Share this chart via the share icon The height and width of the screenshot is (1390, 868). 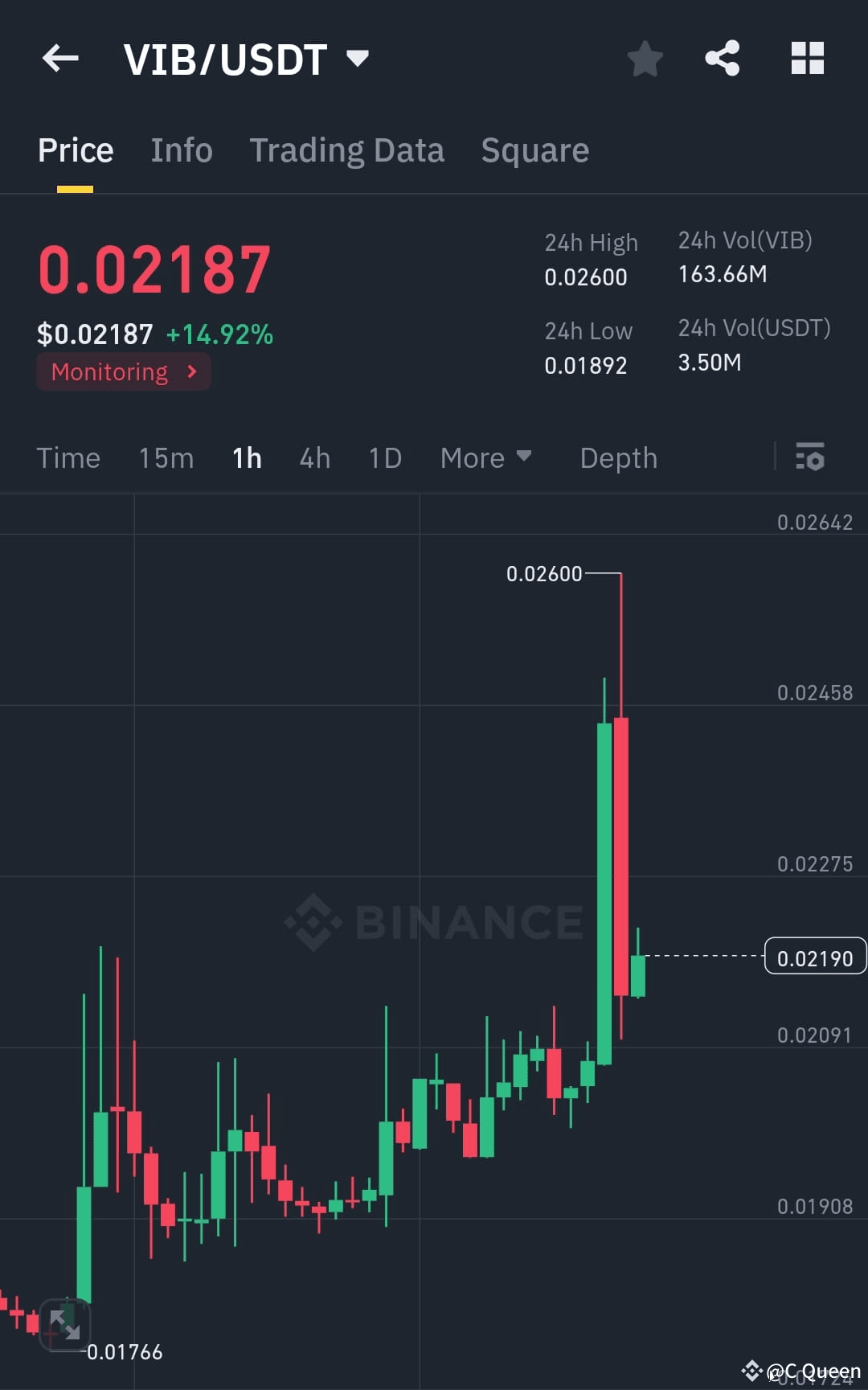pyautogui.click(x=722, y=58)
